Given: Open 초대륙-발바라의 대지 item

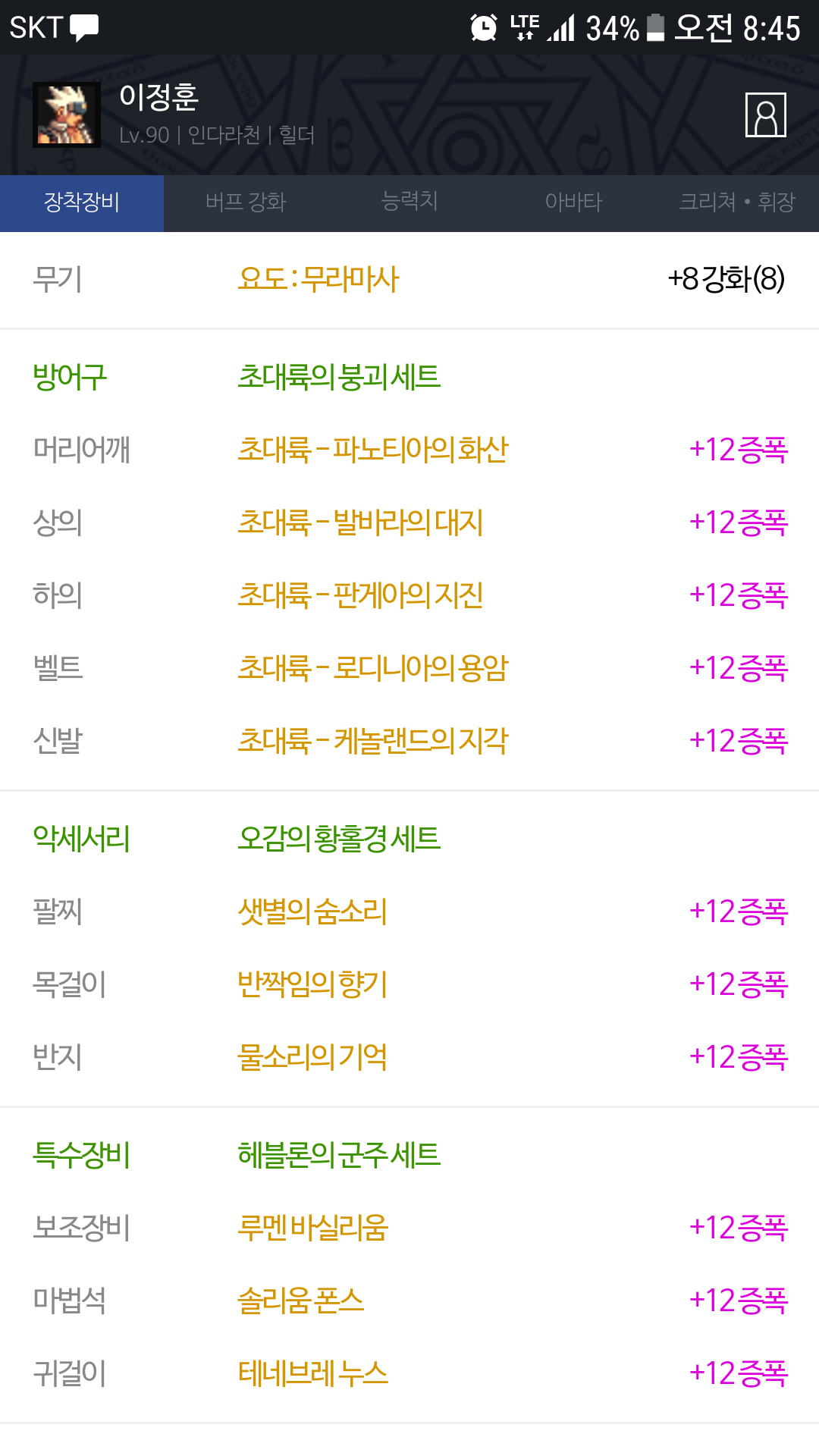Looking at the screenshot, I should [360, 522].
